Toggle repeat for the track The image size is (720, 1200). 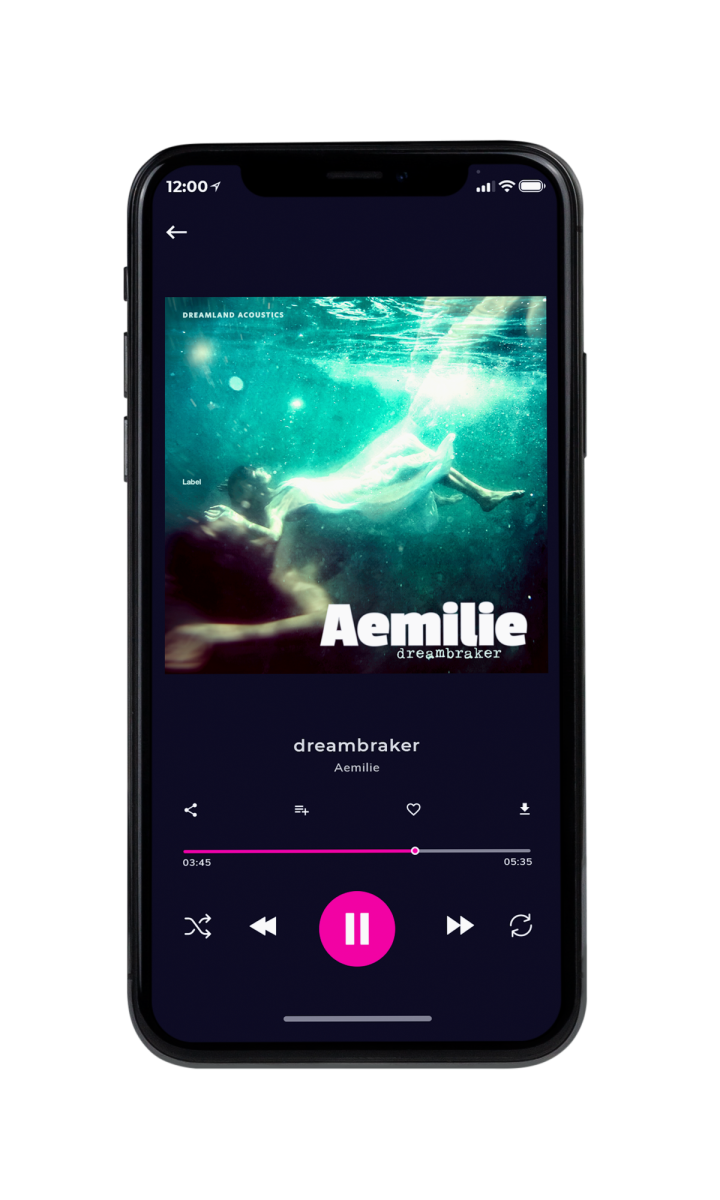click(521, 926)
